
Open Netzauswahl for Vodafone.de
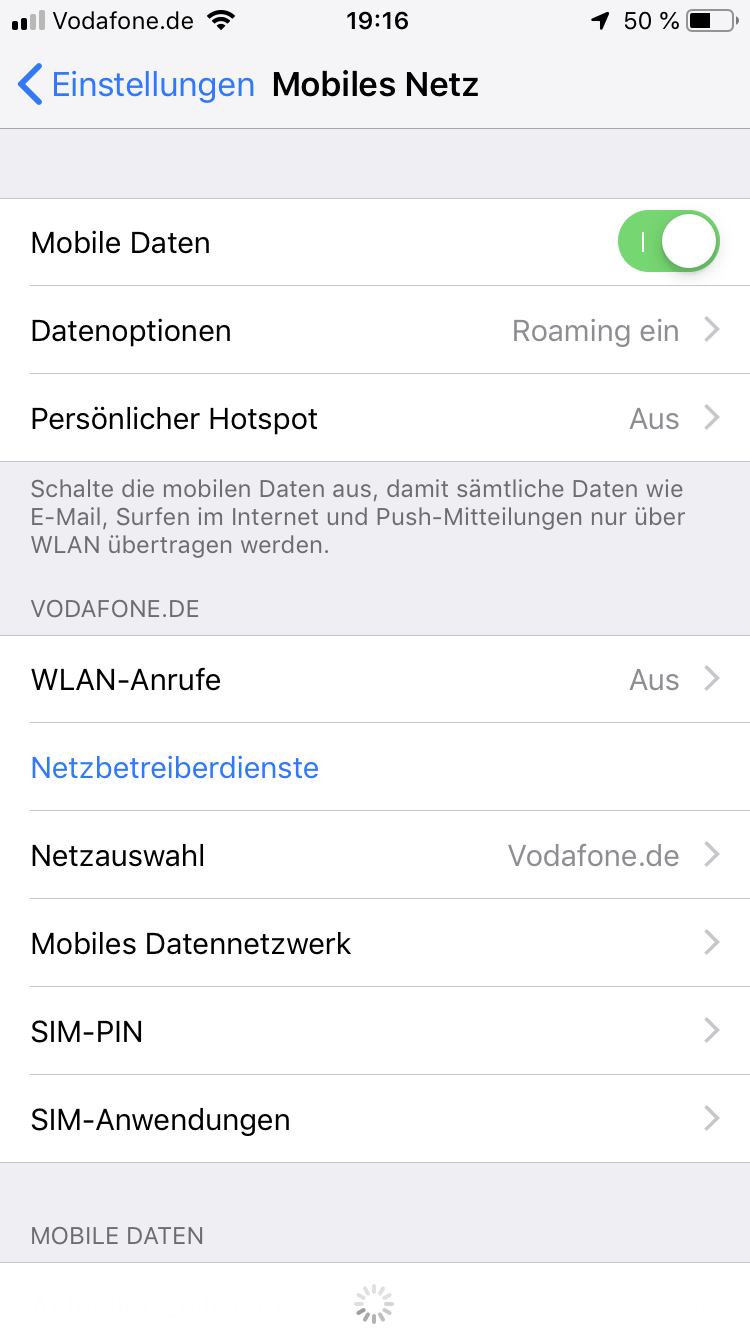(x=375, y=856)
